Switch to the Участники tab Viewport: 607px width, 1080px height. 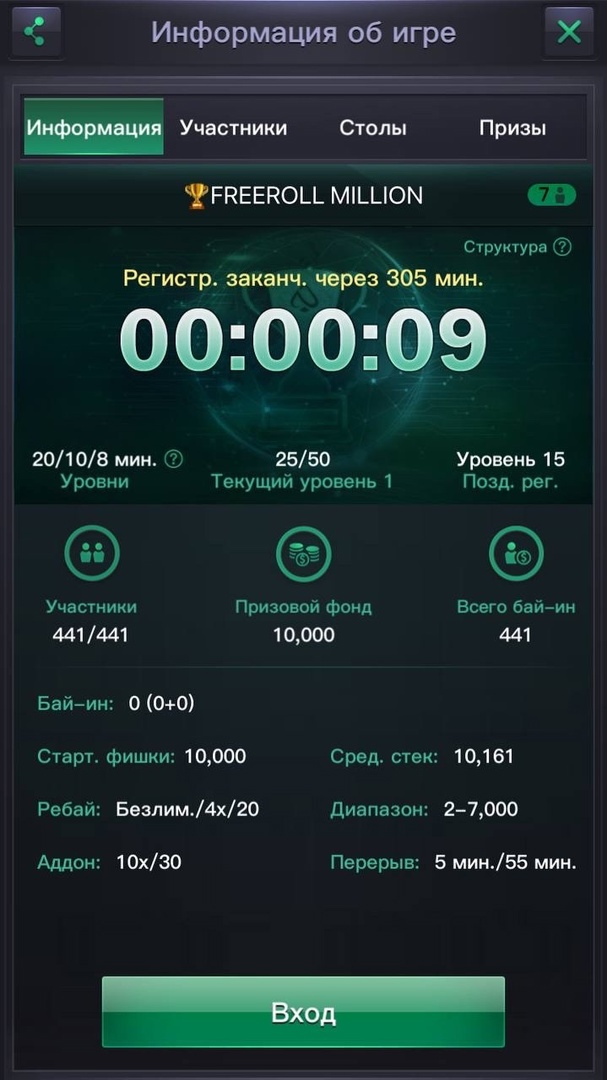click(233, 128)
